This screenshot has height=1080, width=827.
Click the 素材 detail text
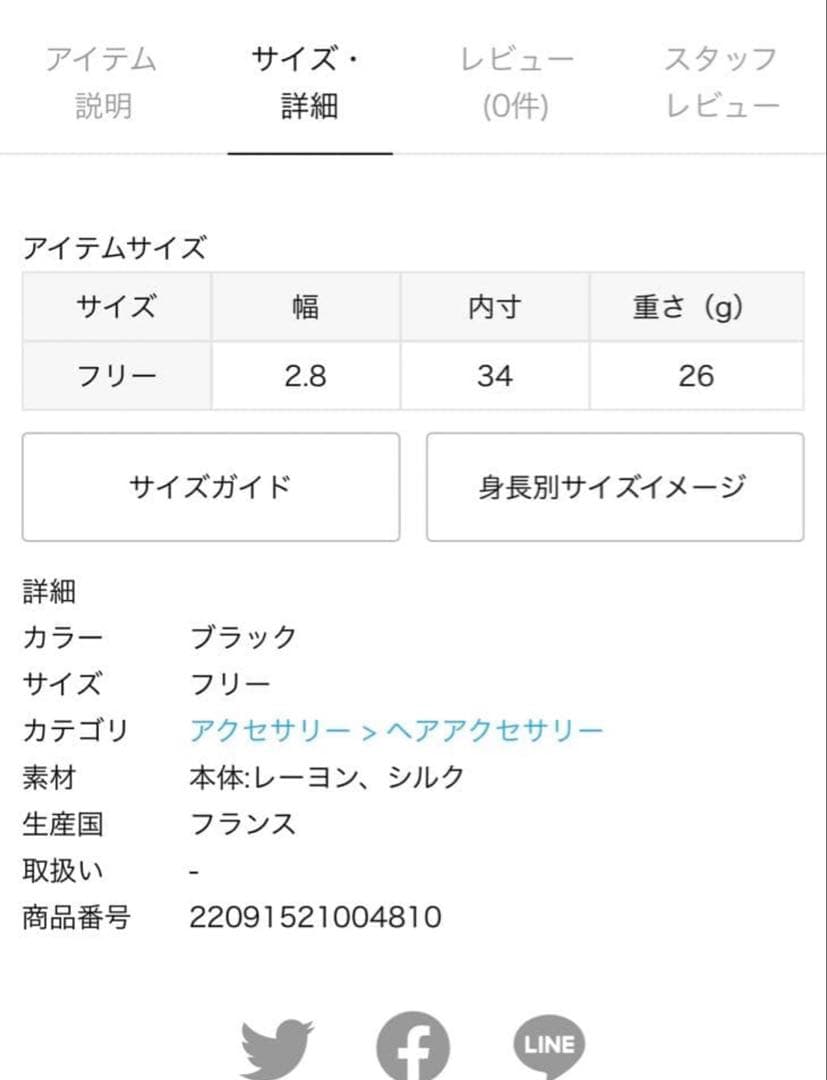[x=325, y=778]
